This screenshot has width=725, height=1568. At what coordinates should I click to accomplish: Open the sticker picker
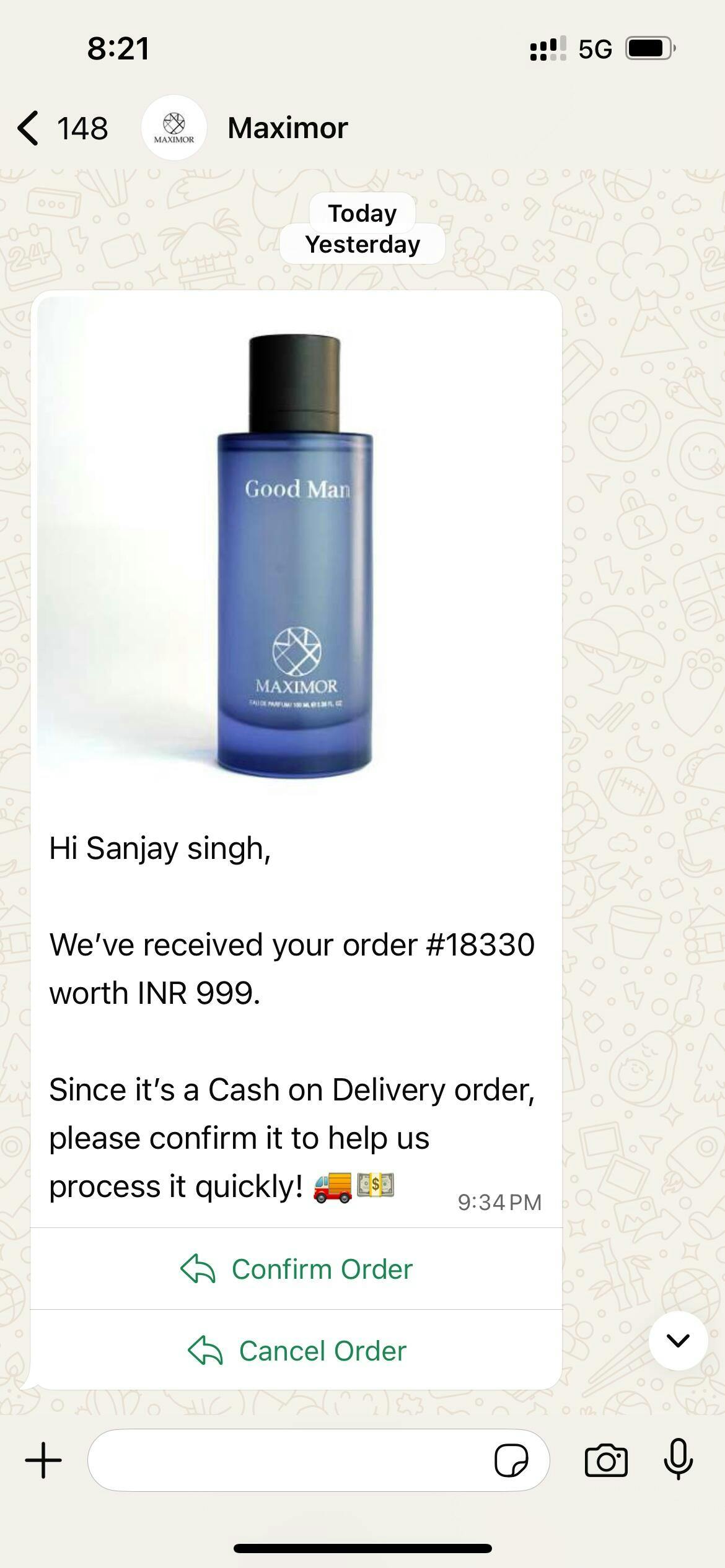coord(511,1460)
